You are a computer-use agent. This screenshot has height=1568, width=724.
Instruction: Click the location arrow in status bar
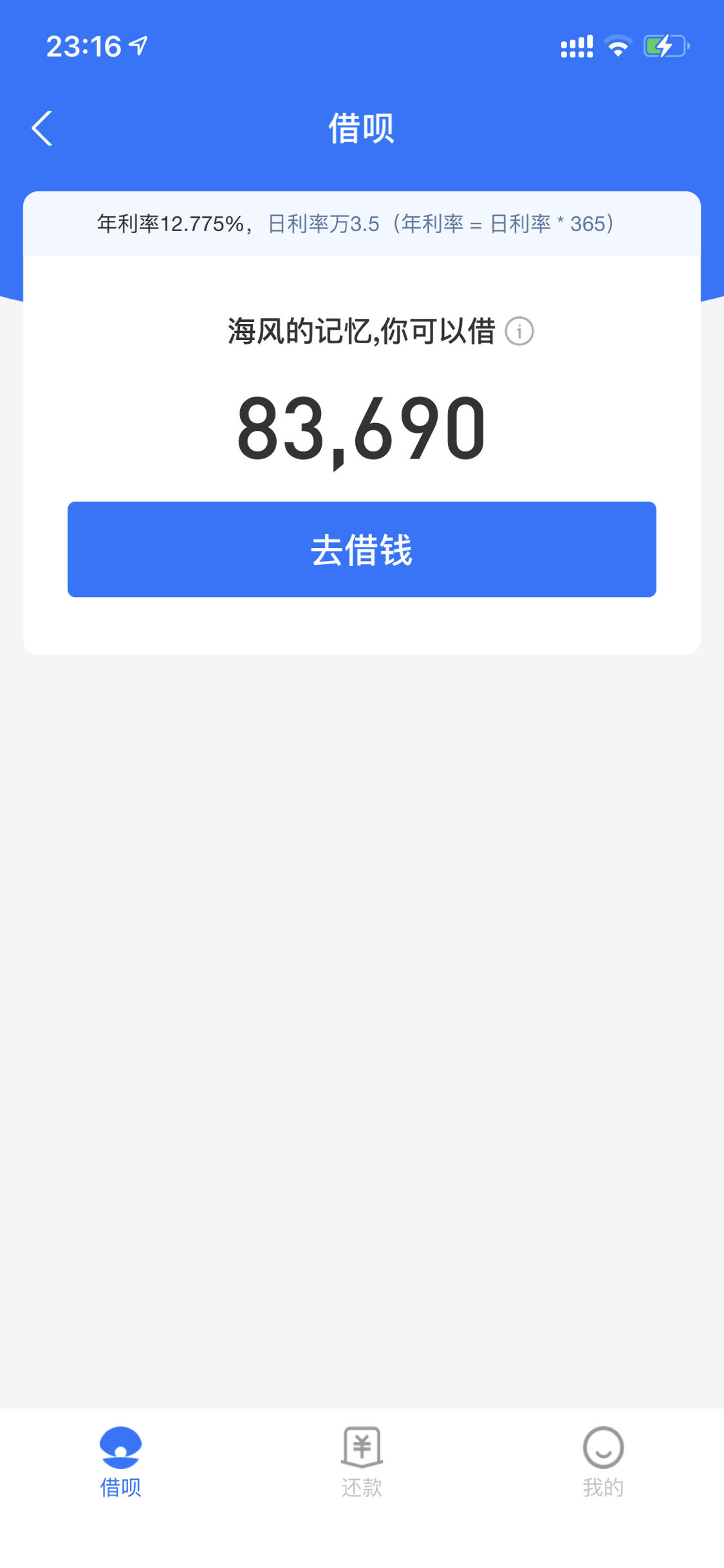click(x=137, y=45)
